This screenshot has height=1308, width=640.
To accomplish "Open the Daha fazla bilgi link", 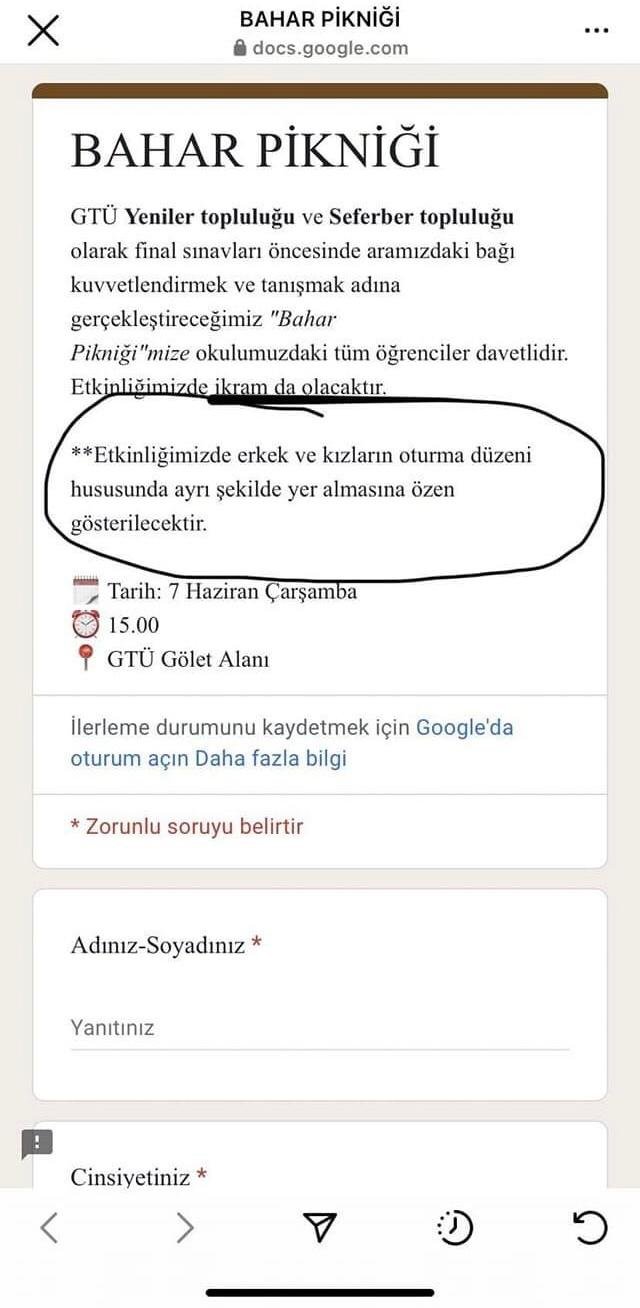I will [271, 758].
